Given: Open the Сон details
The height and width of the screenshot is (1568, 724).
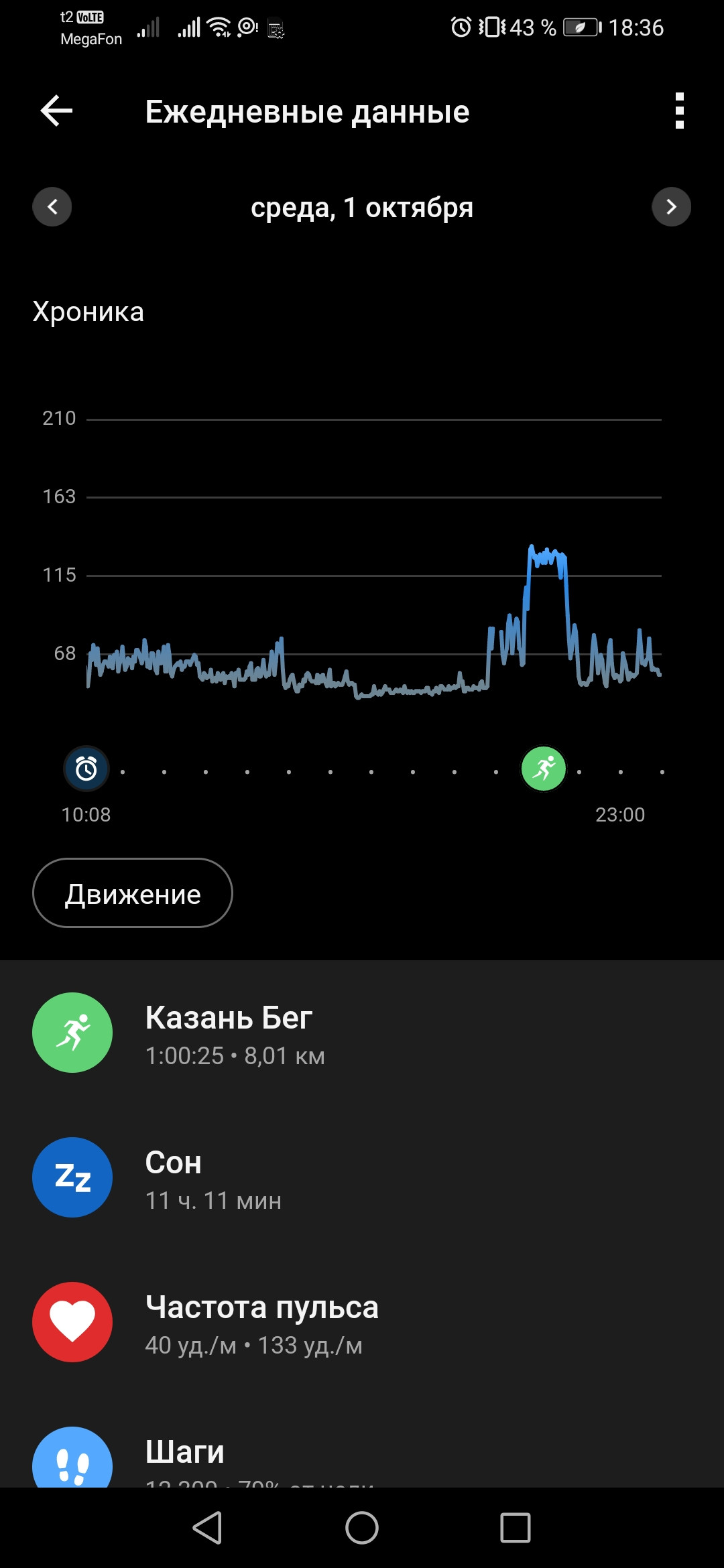Looking at the screenshot, I should click(362, 1177).
